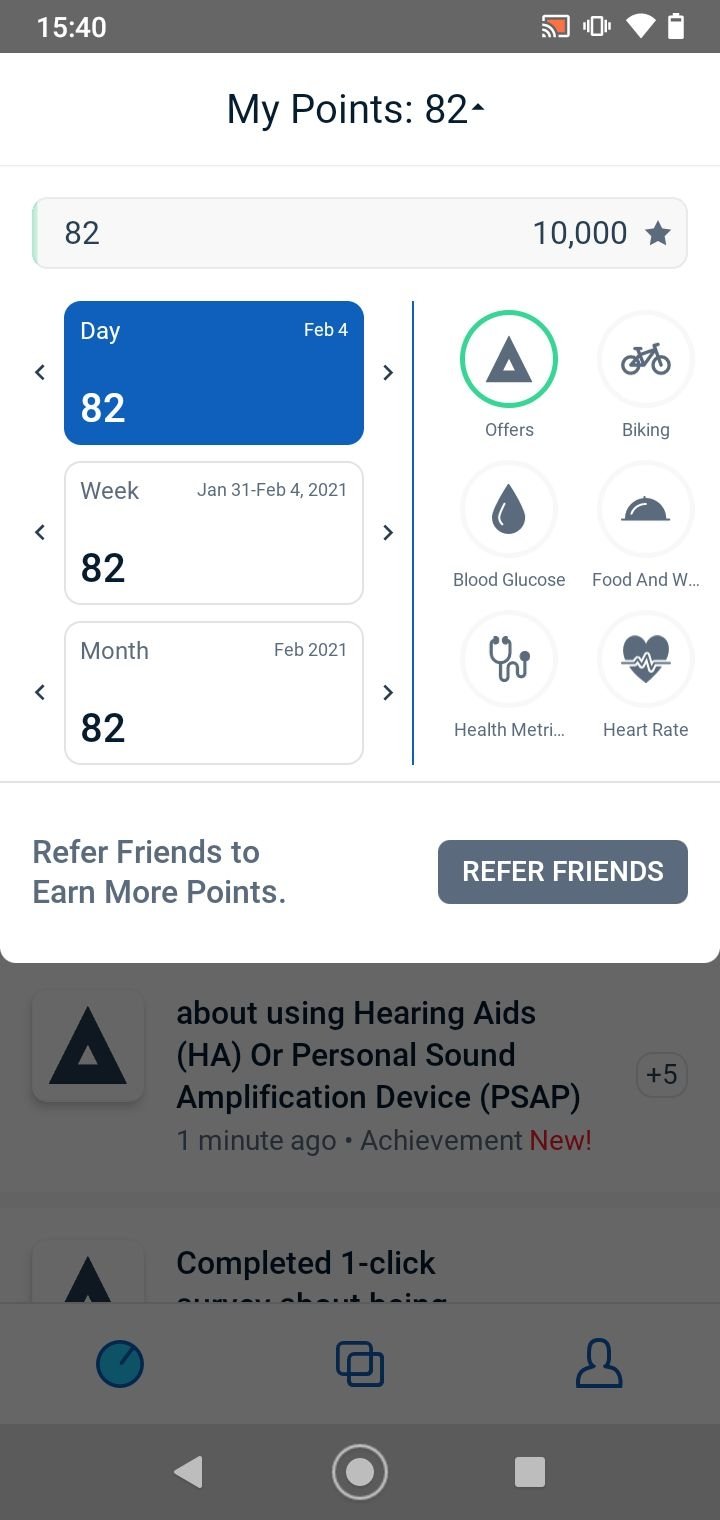Go back with system back button
The width and height of the screenshot is (720, 1520).
pos(188,1472)
